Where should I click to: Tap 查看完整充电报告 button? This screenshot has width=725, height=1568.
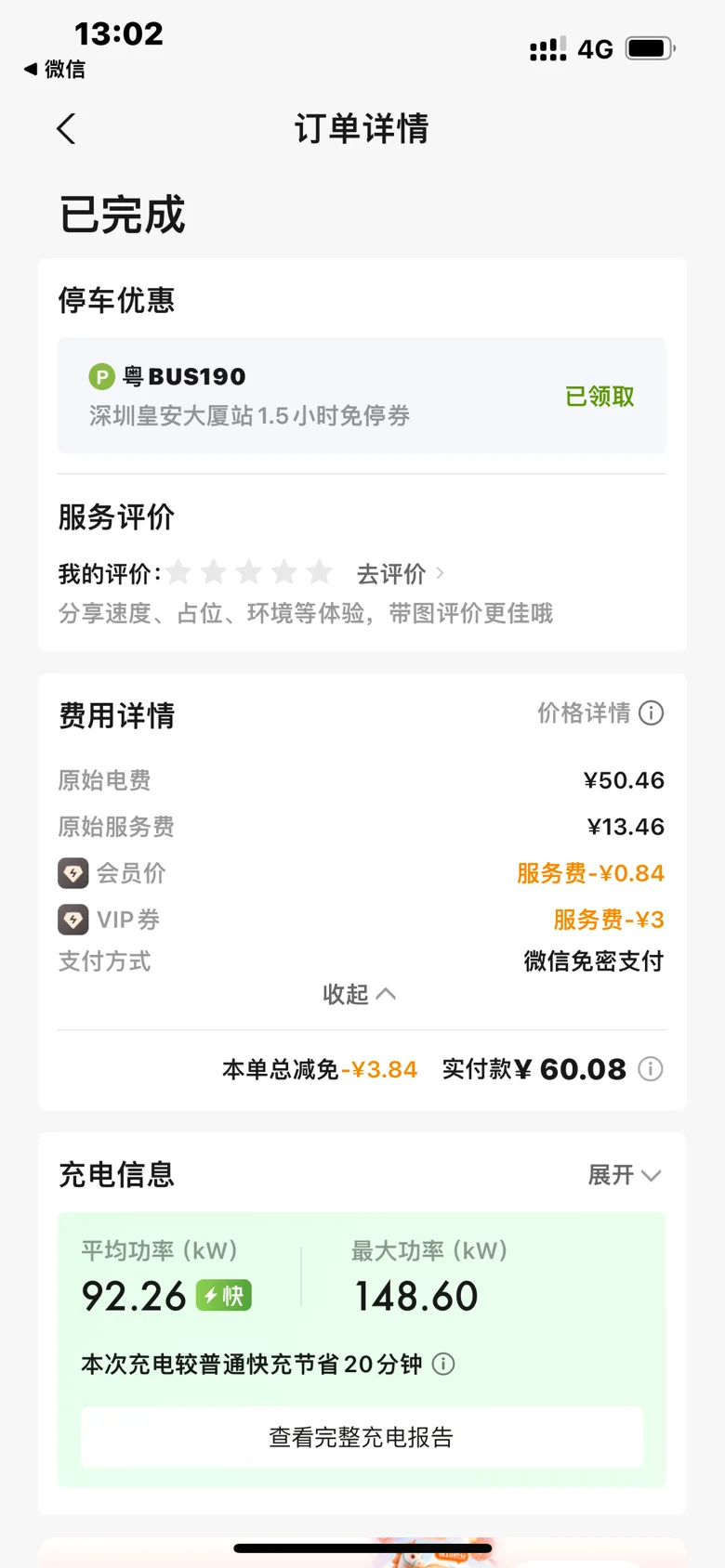click(362, 1437)
